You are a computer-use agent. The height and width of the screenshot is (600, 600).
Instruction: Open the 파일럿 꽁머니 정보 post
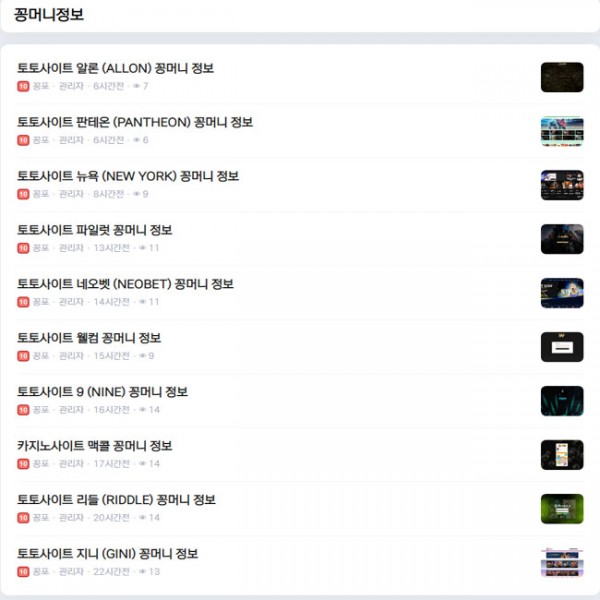tap(95, 231)
